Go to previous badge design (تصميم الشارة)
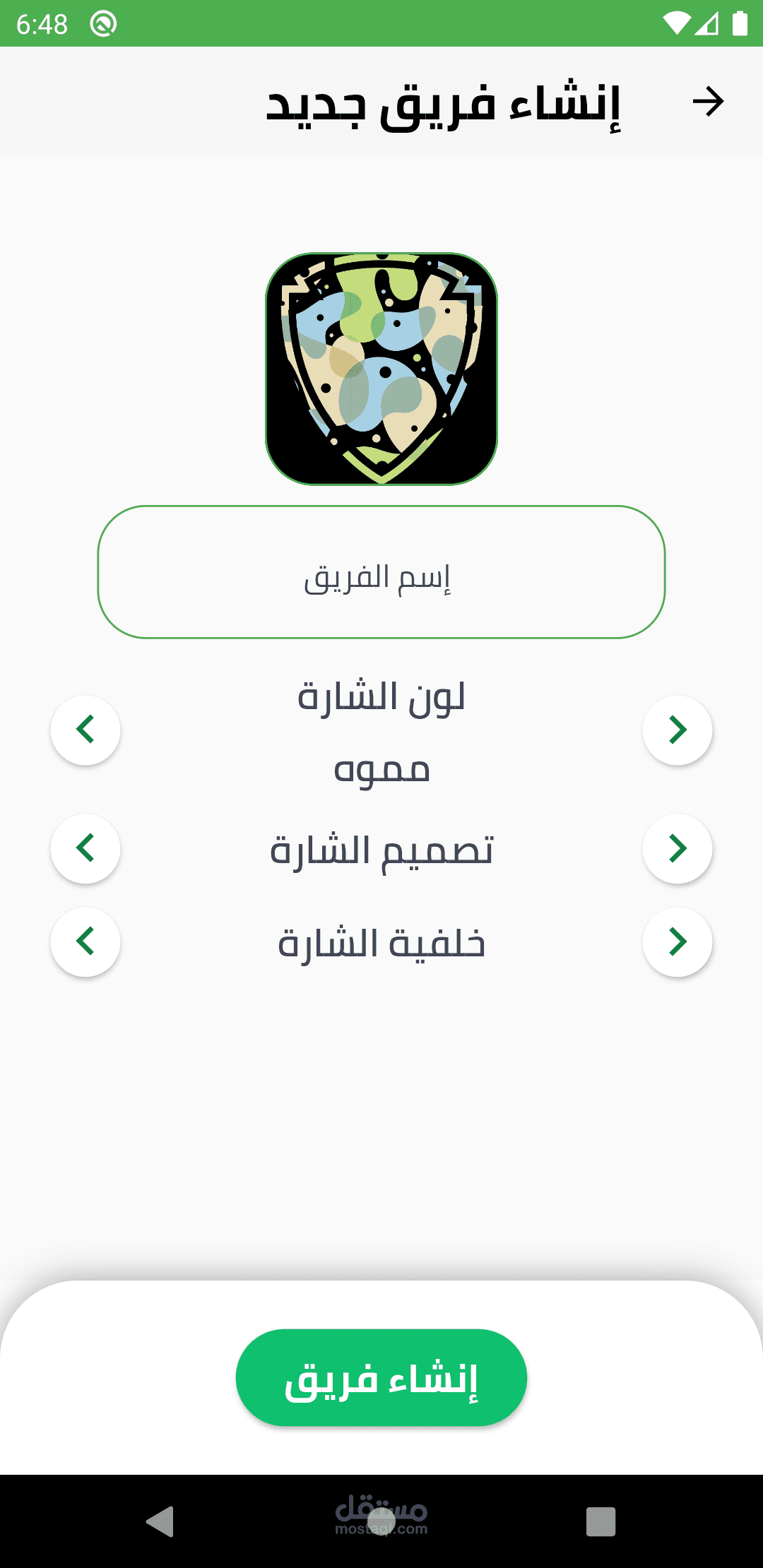This screenshot has width=763, height=1568. (x=85, y=848)
